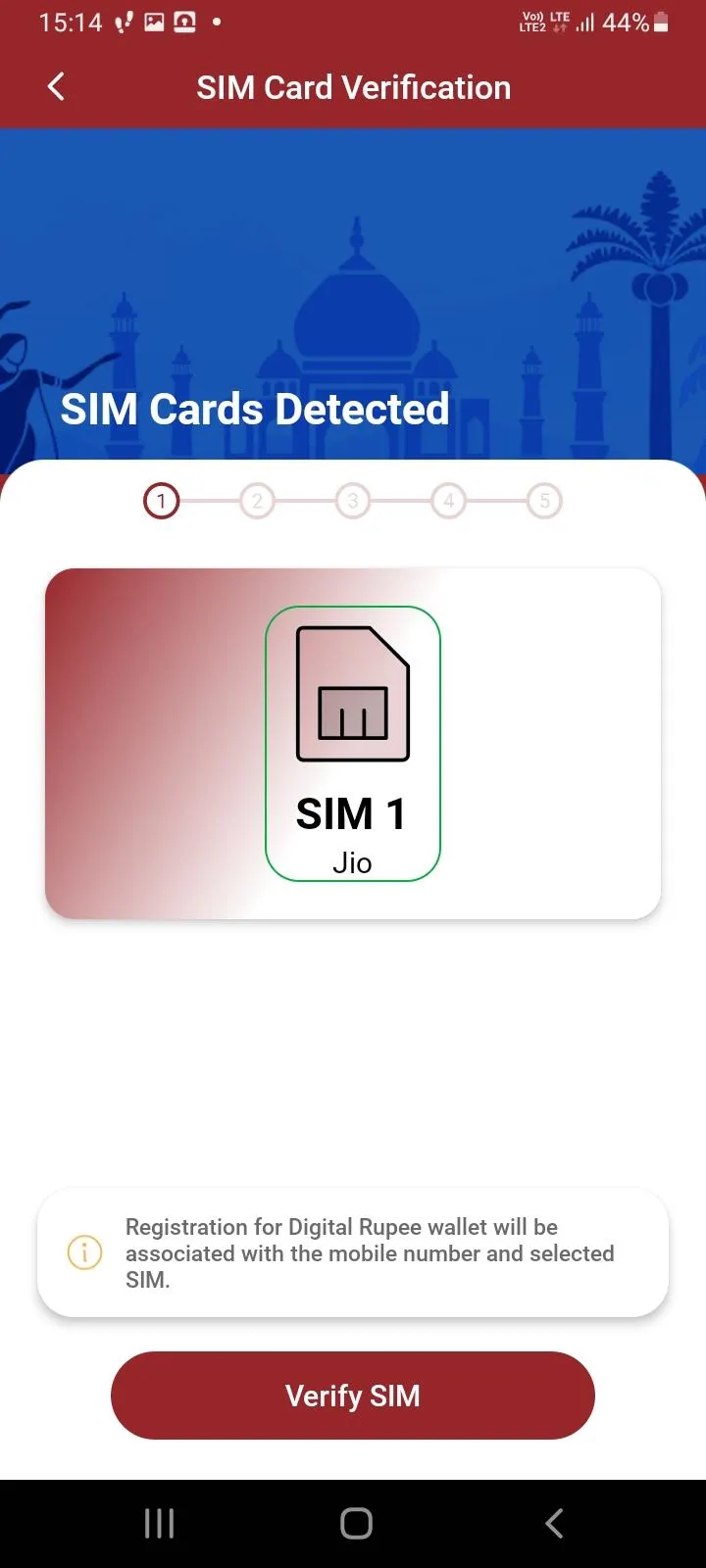Tap the Verify SIM button
The width and height of the screenshot is (706, 1568).
353,1395
